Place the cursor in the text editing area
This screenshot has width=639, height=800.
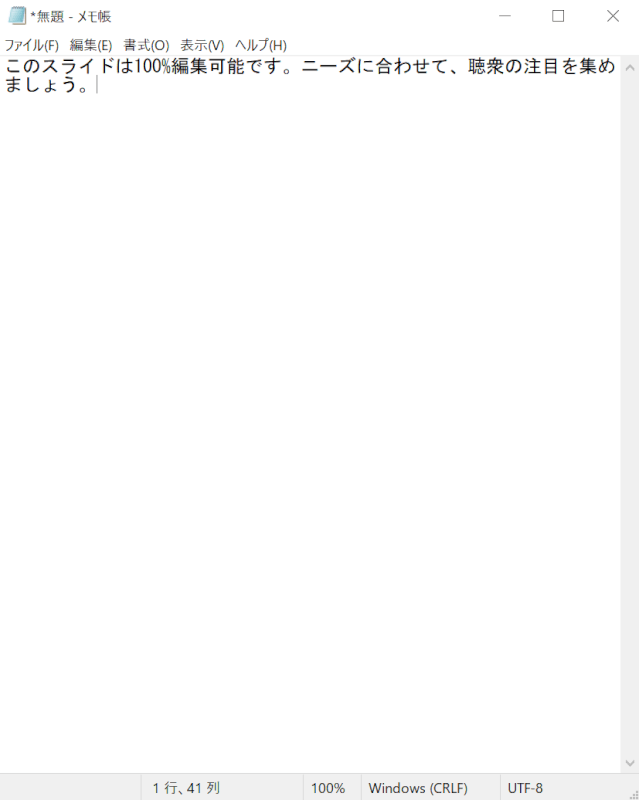(x=300, y=400)
